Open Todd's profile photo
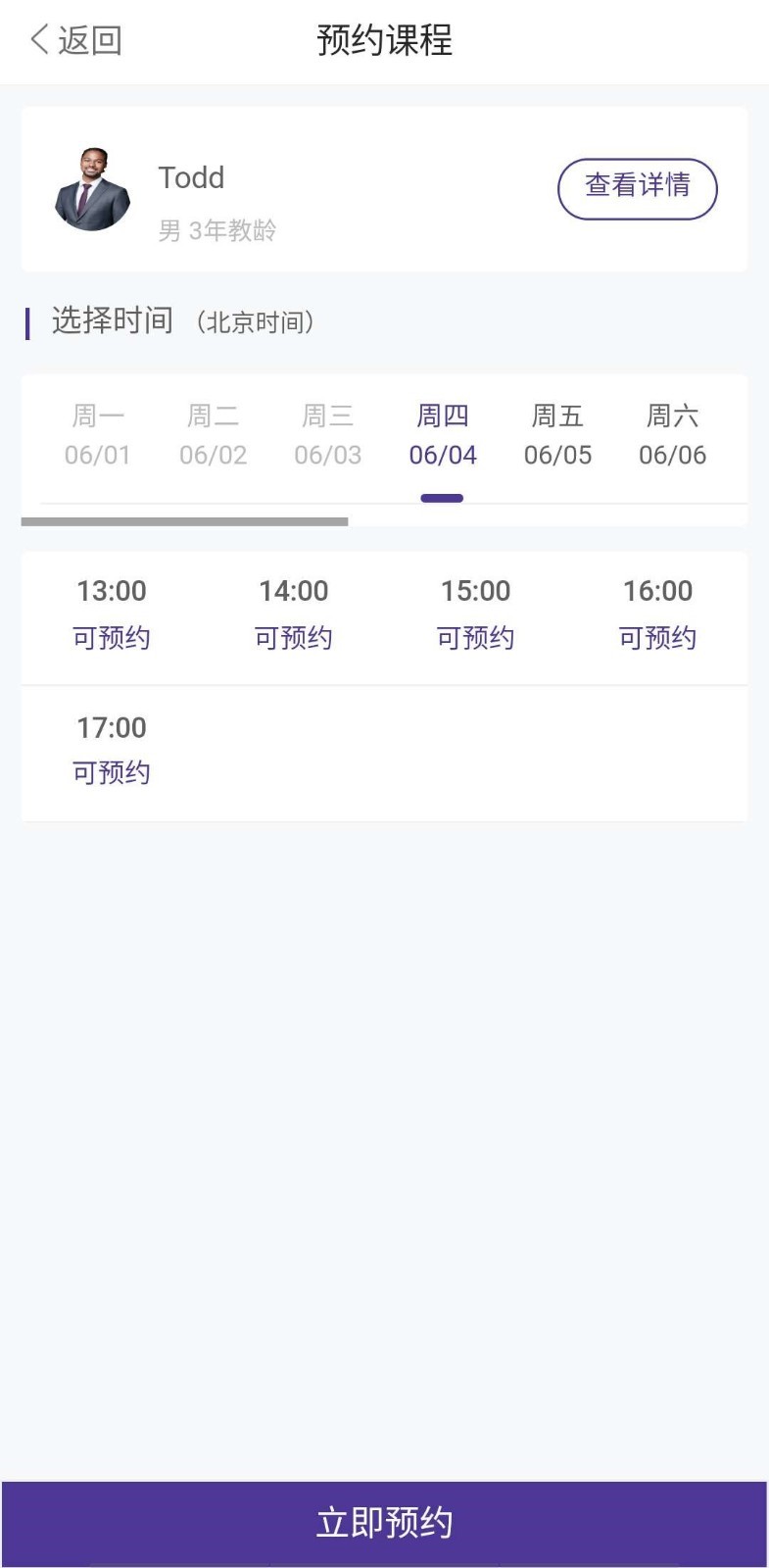This screenshot has width=769, height=1568. 93,189
